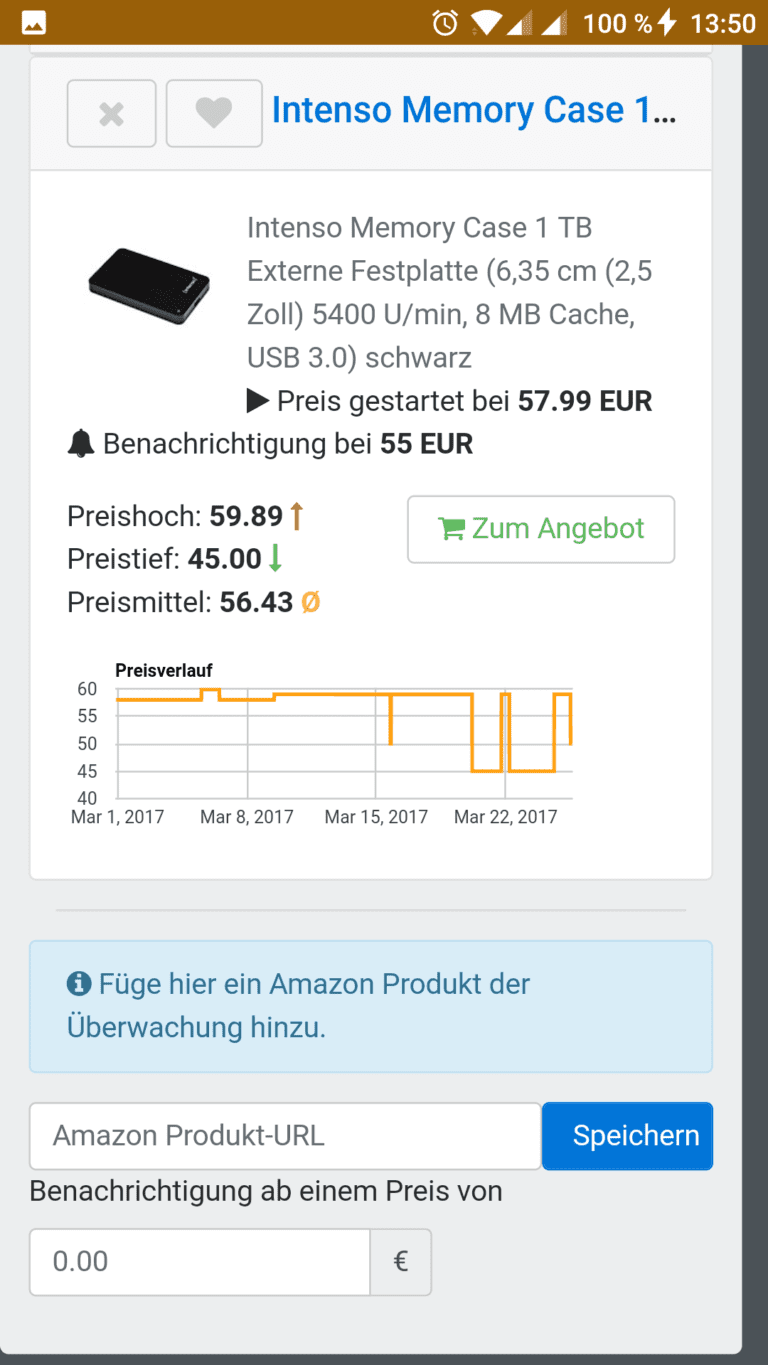
Task: Click the Speichern button
Action: (x=627, y=1135)
